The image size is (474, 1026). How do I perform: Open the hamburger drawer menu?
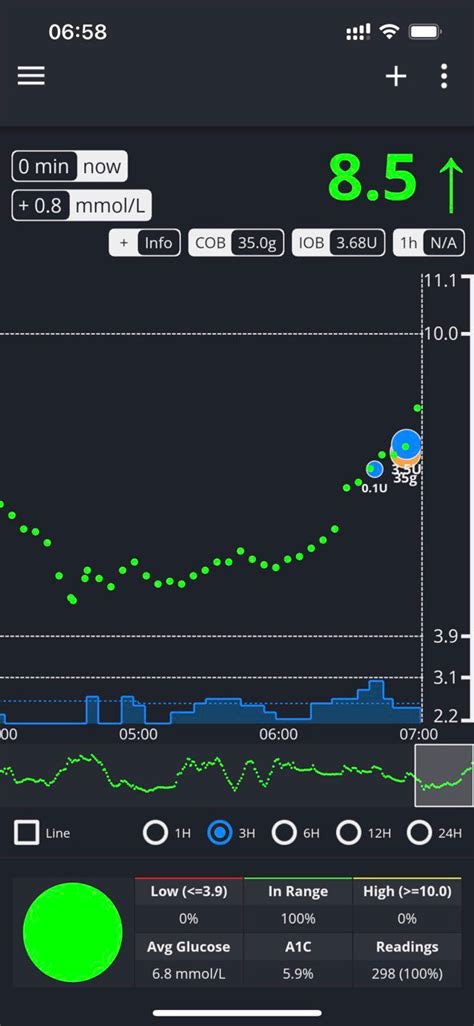tap(31, 76)
